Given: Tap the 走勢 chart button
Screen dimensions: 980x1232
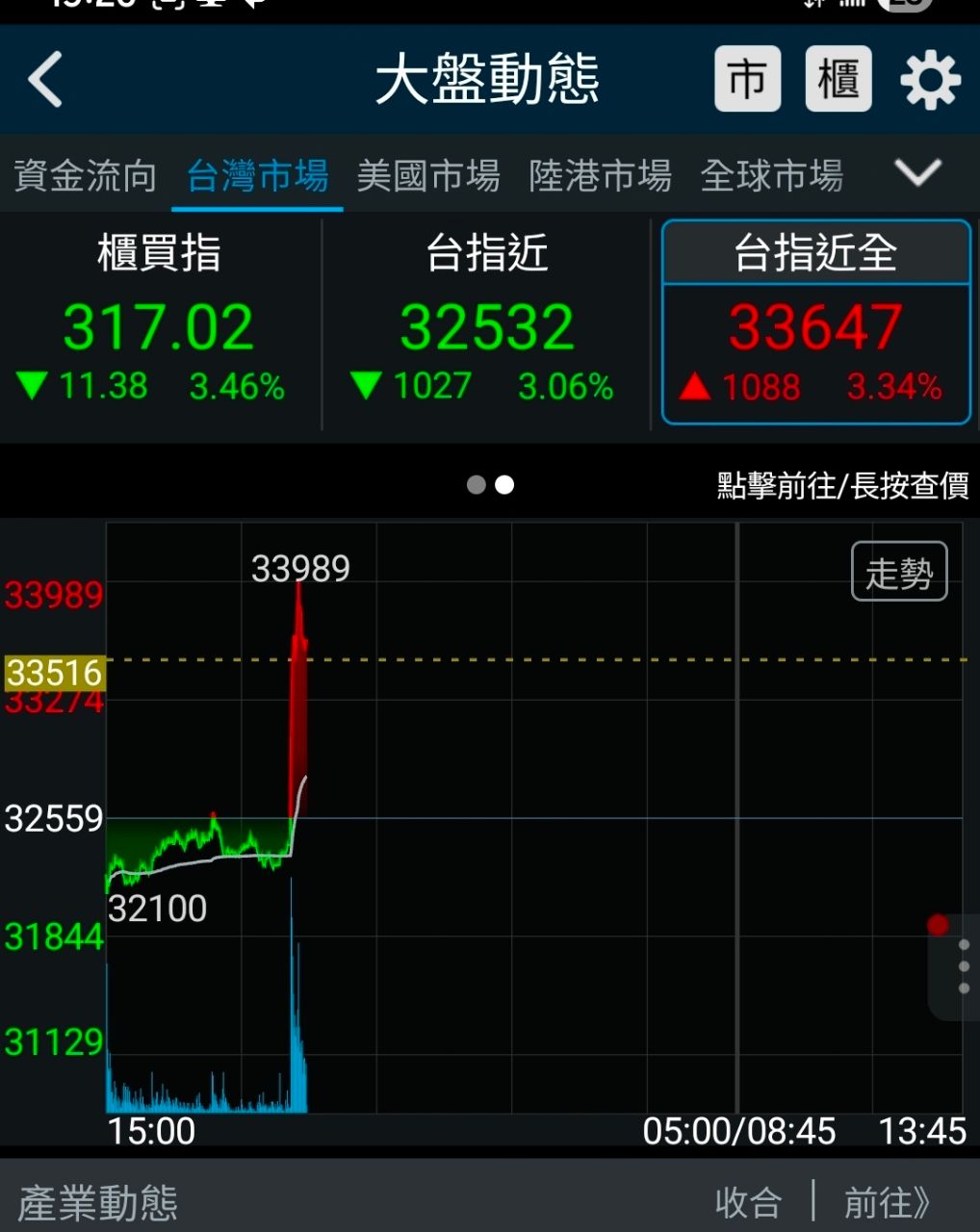Looking at the screenshot, I should click(899, 572).
